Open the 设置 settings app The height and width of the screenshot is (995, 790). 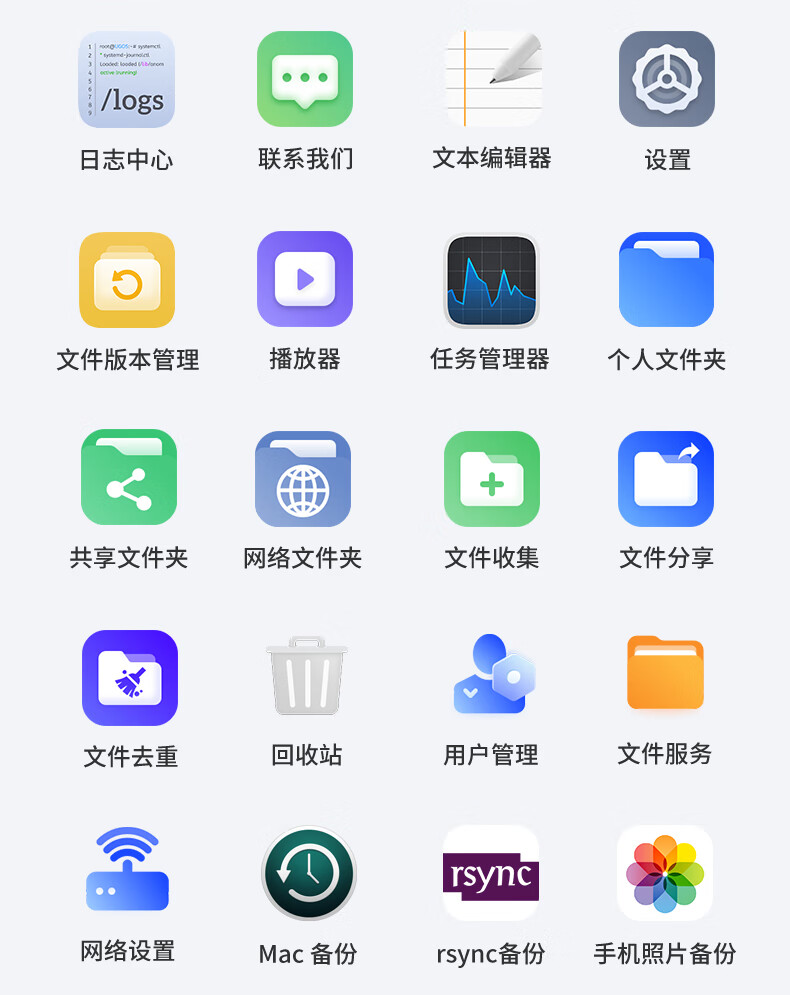tap(666, 79)
